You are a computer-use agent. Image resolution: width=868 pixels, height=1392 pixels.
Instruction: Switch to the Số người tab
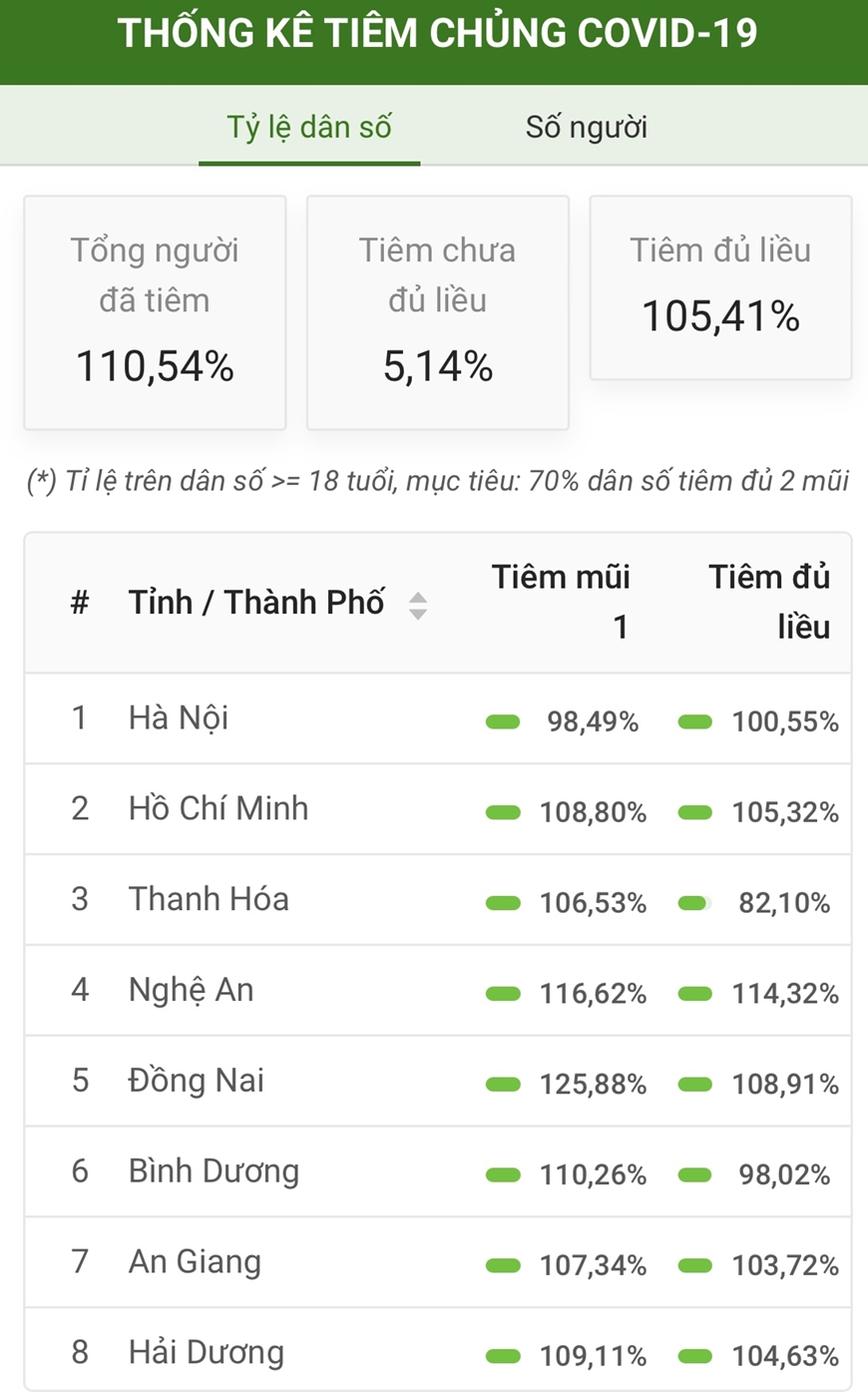tap(587, 127)
